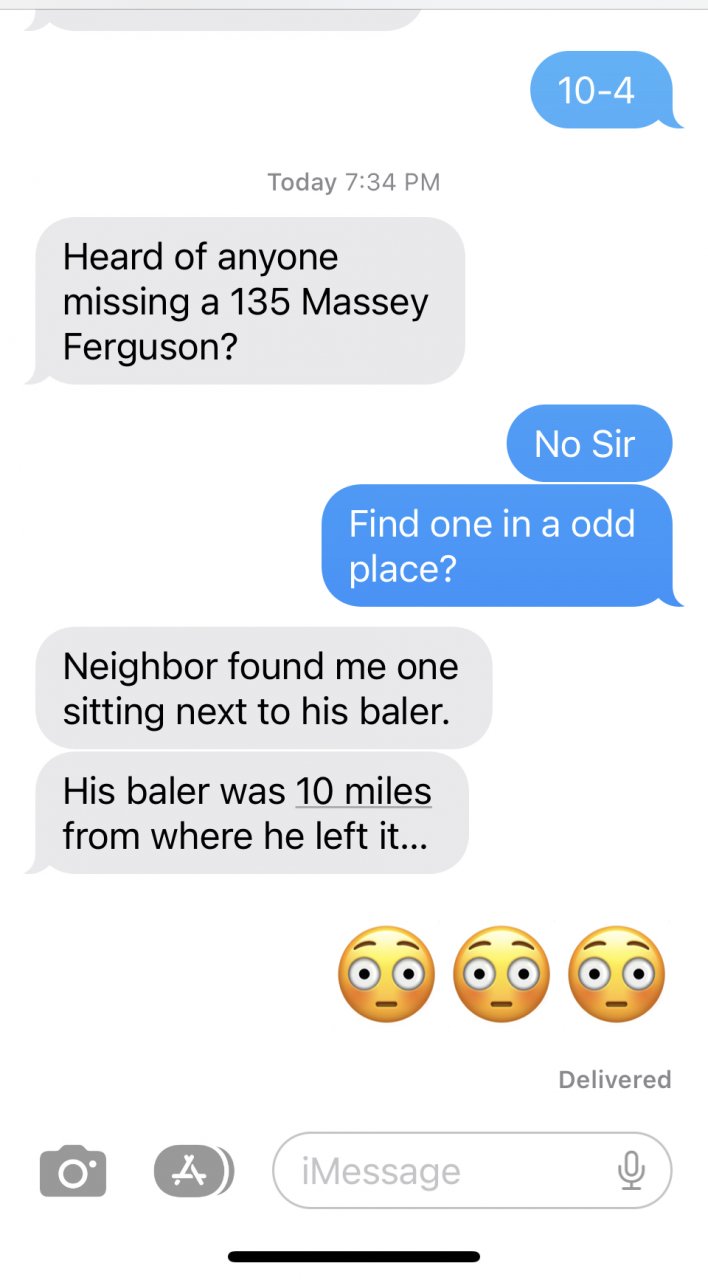
Task: Open the App Store apps drawer
Action: tap(192, 1171)
